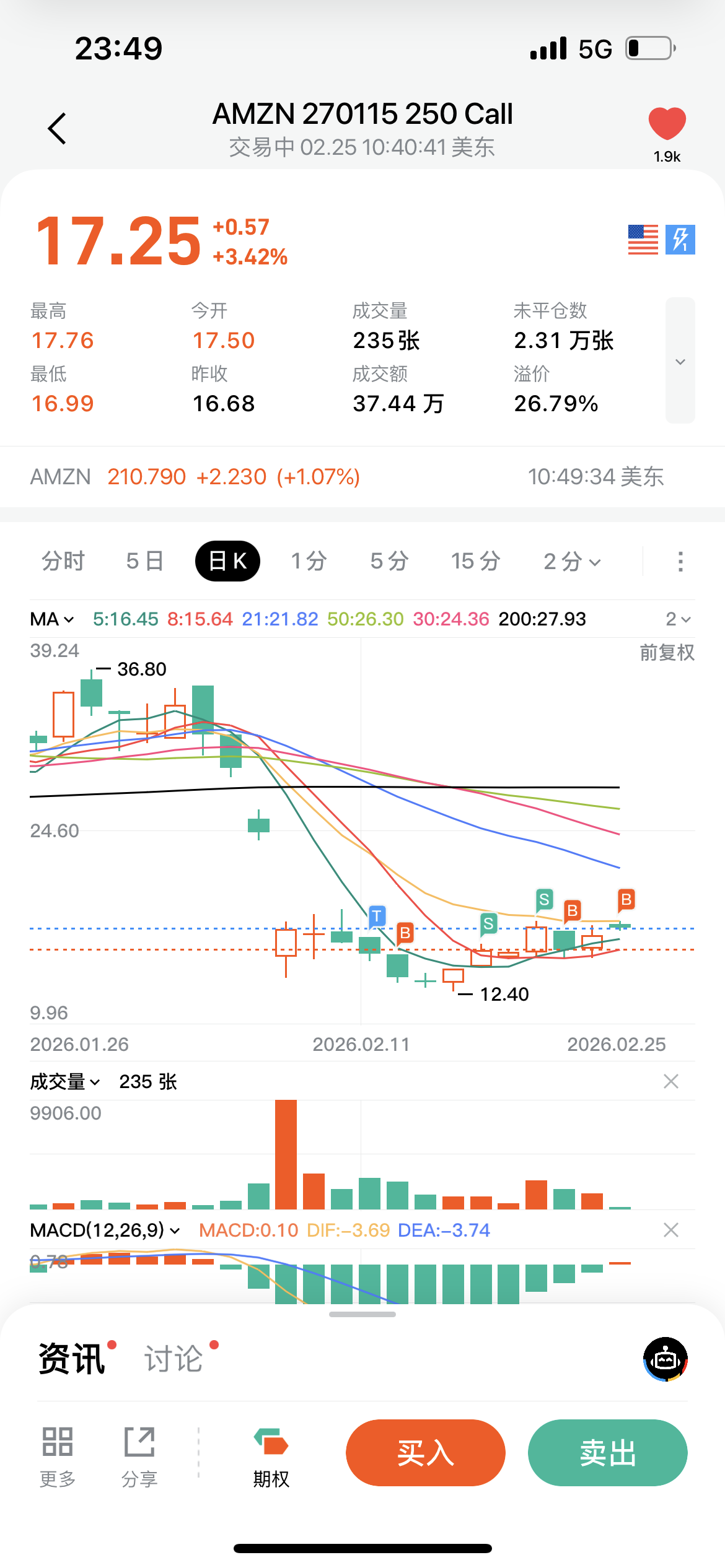Toggle the red heart favorite icon

[667, 123]
